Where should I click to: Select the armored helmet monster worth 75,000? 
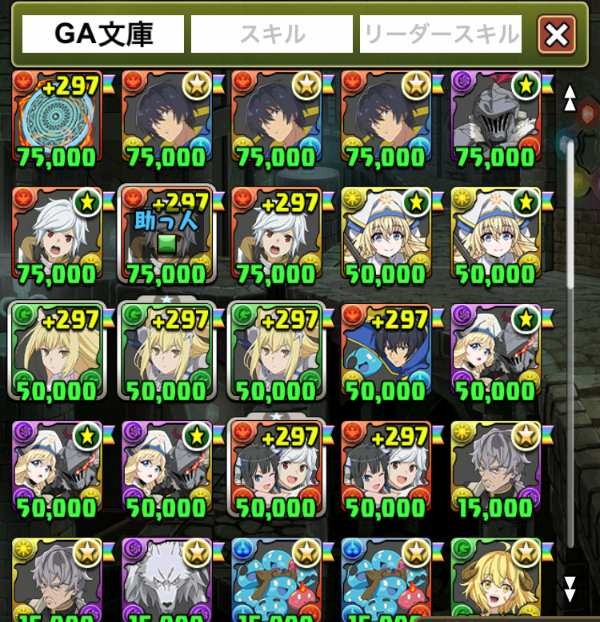tap(495, 119)
